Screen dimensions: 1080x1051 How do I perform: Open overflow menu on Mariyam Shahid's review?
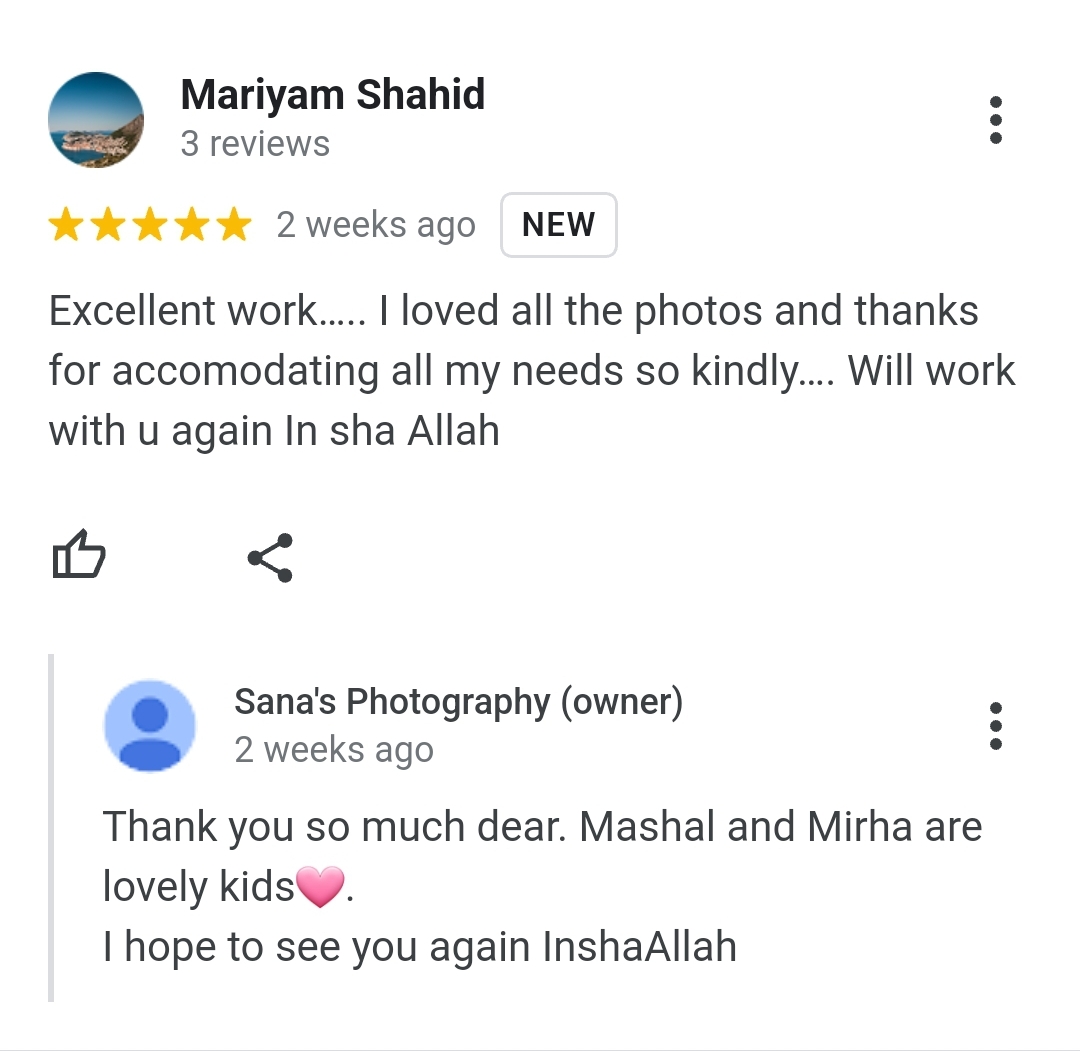click(995, 120)
